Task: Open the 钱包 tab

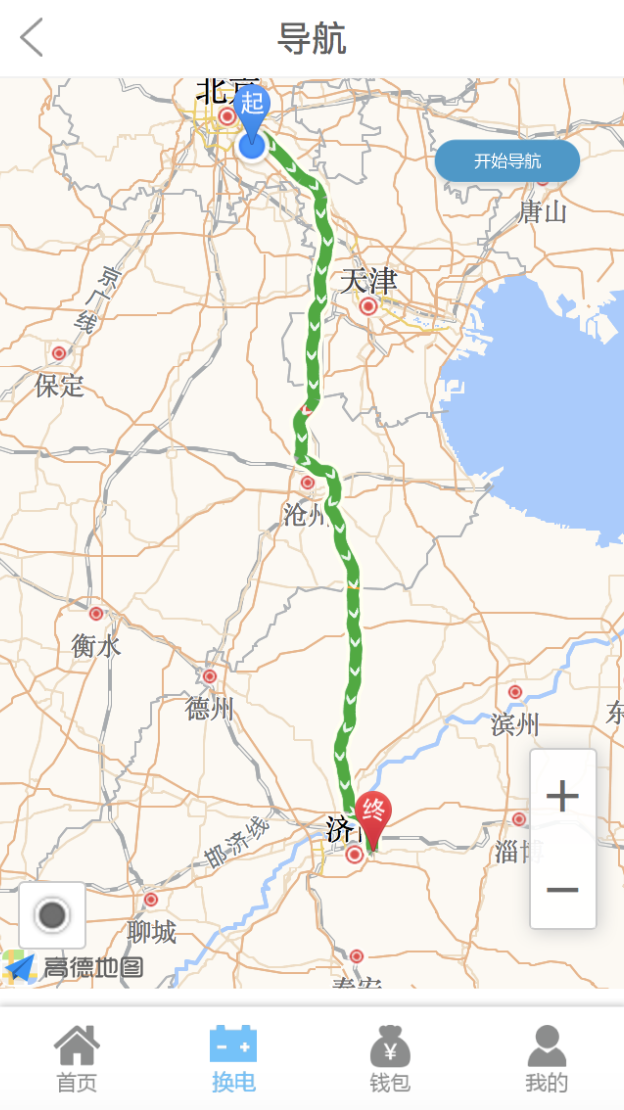Action: click(390, 1058)
